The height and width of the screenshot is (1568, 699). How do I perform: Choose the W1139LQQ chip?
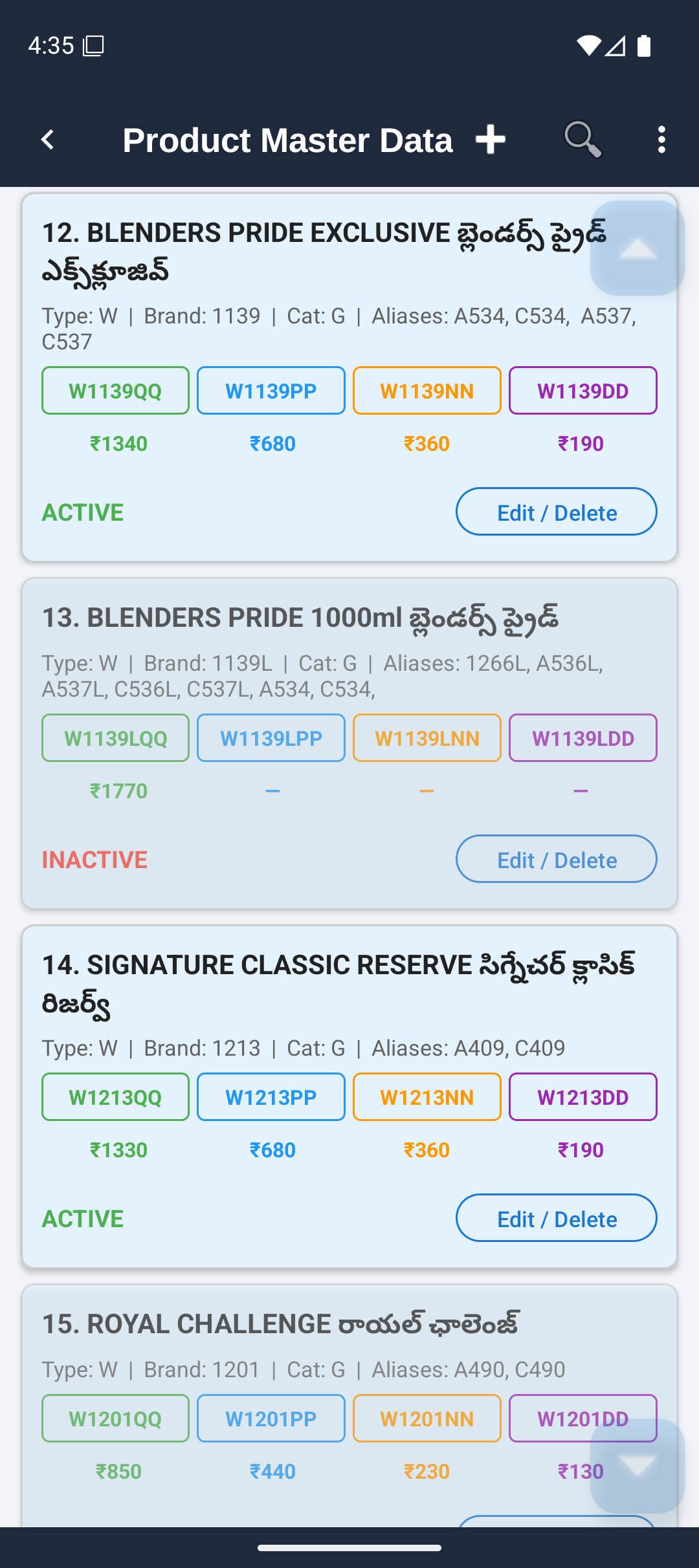(115, 738)
